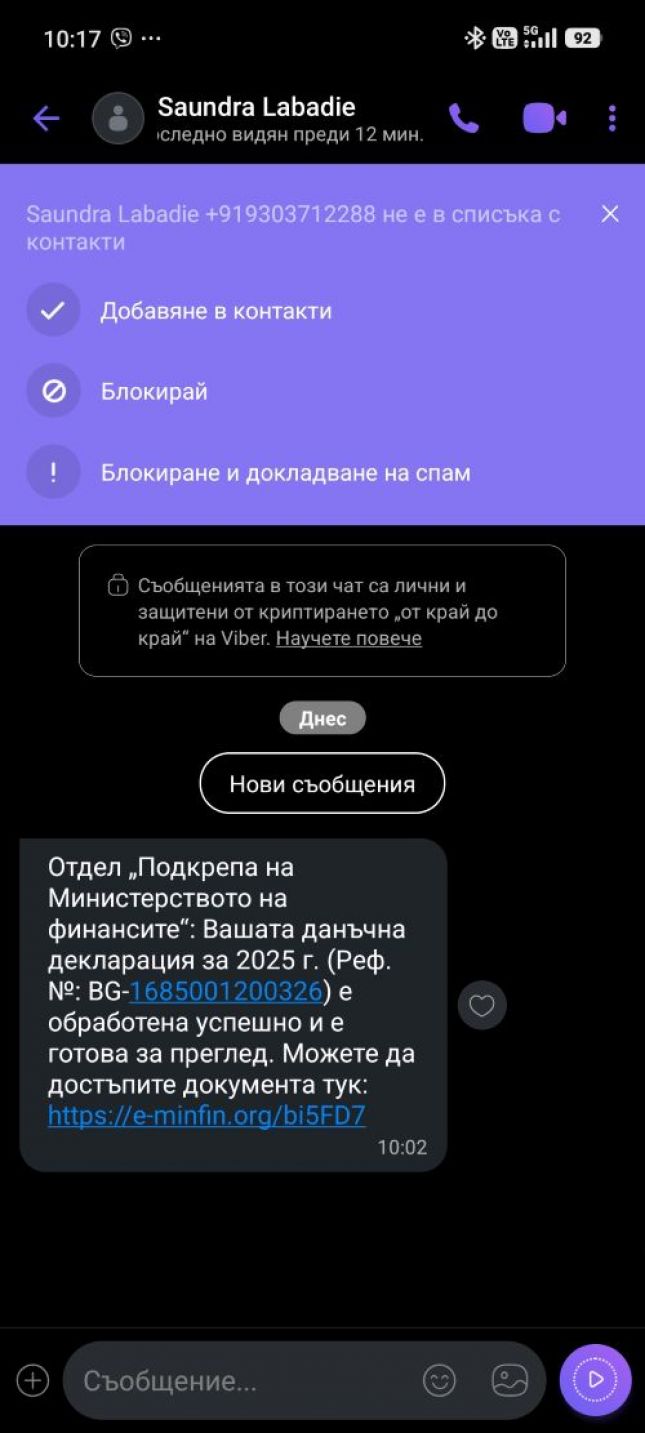Image resolution: width=645 pixels, height=1433 pixels.
Task: Tap the "Нови съобщения" pill
Action: click(x=322, y=784)
